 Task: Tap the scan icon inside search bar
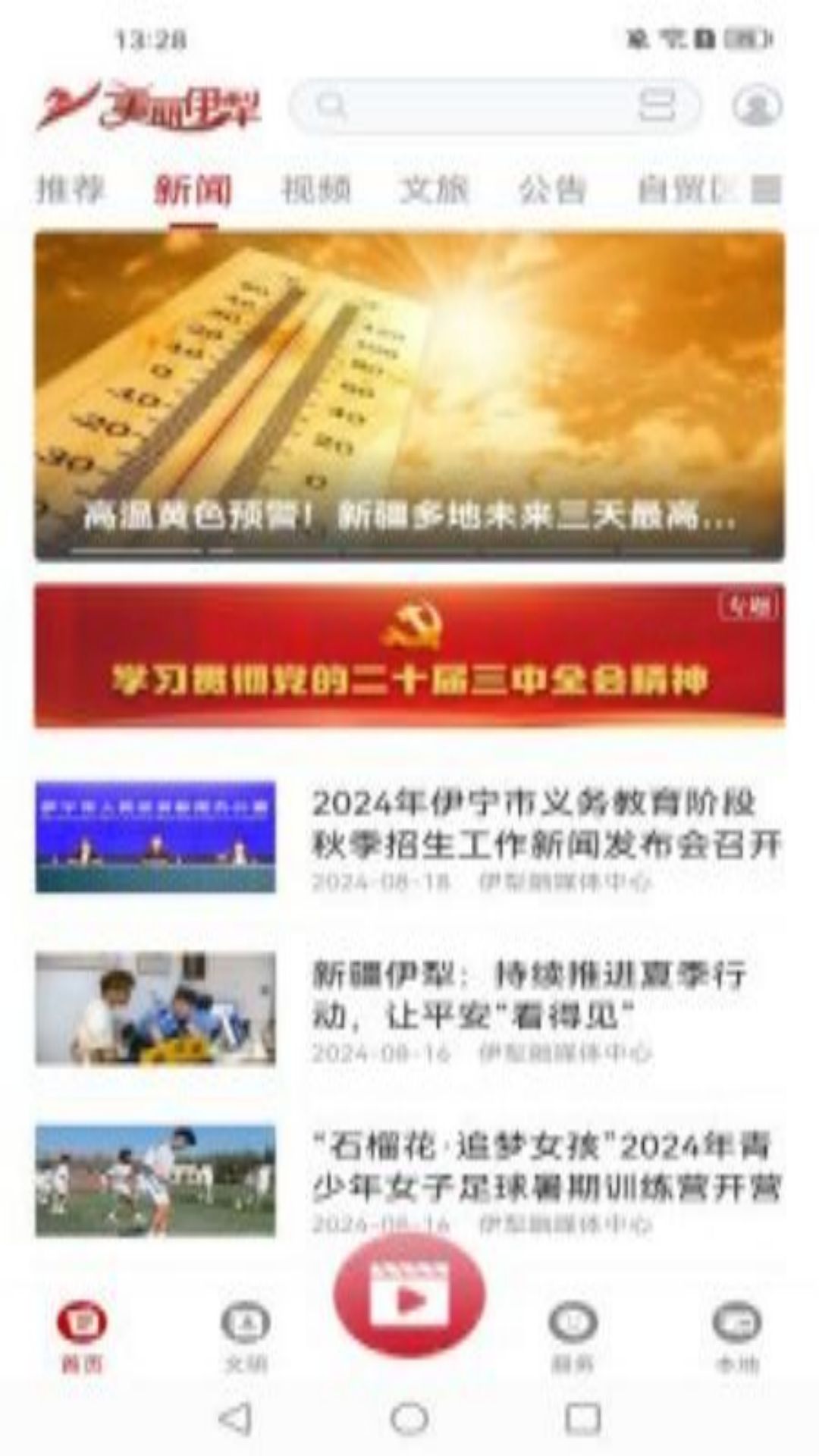[x=656, y=105]
